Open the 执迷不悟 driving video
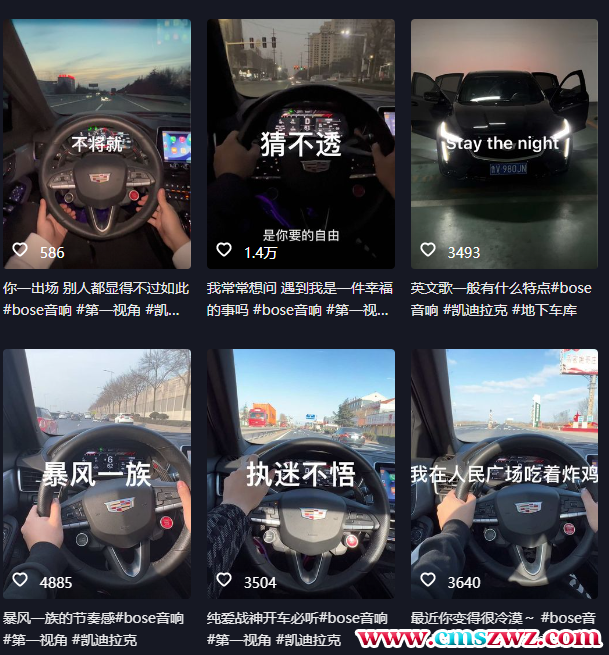The height and width of the screenshot is (655, 609). 301,473
